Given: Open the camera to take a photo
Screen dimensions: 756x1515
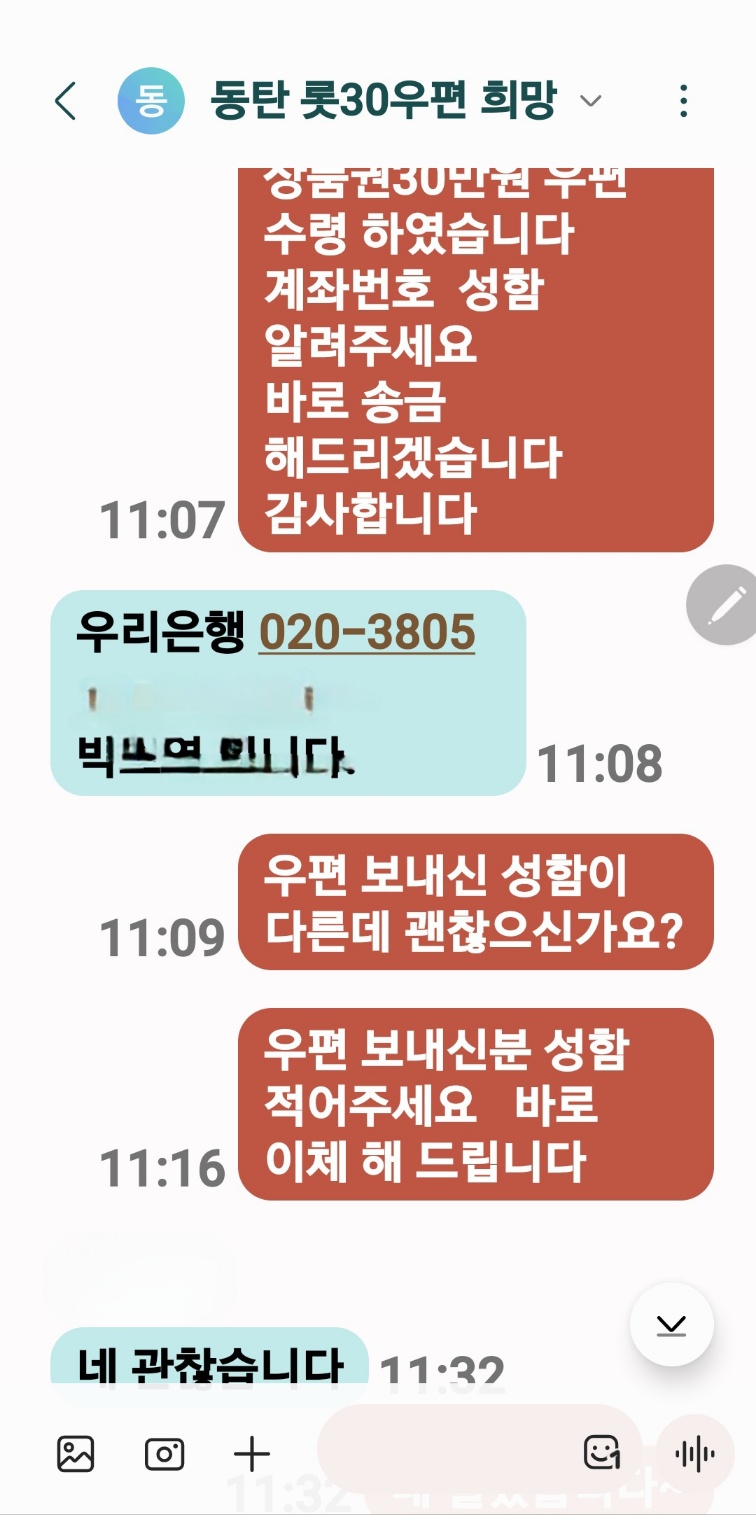Looking at the screenshot, I should pyautogui.click(x=164, y=1453).
